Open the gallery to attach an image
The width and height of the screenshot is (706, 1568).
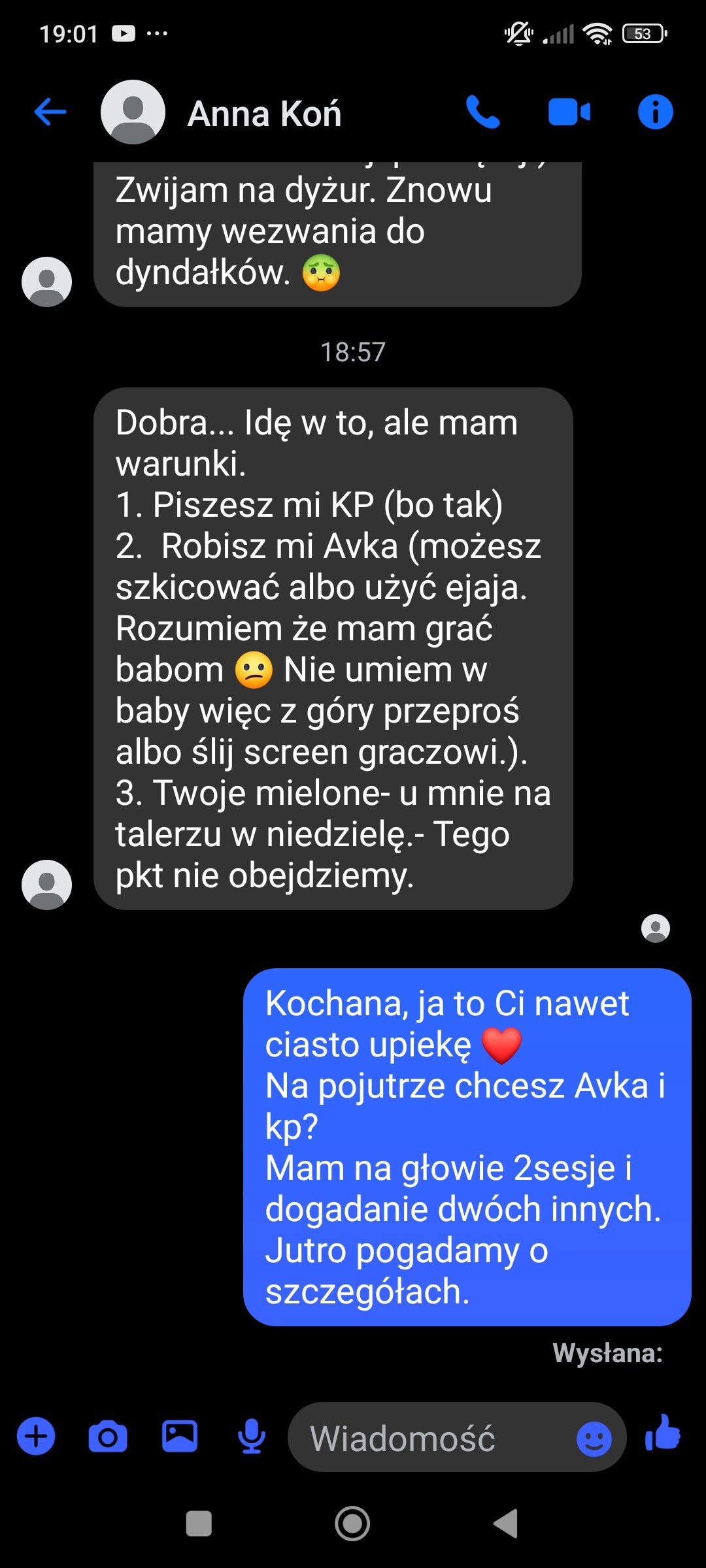point(180,1437)
